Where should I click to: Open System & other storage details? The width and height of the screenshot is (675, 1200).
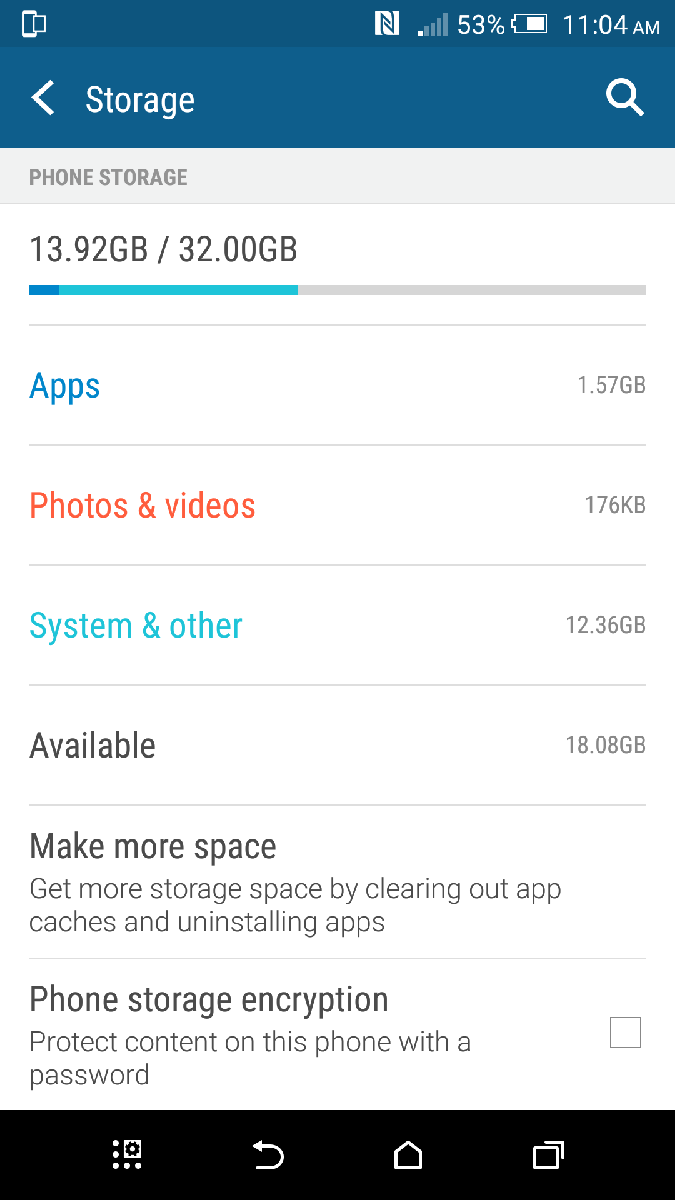point(337,626)
